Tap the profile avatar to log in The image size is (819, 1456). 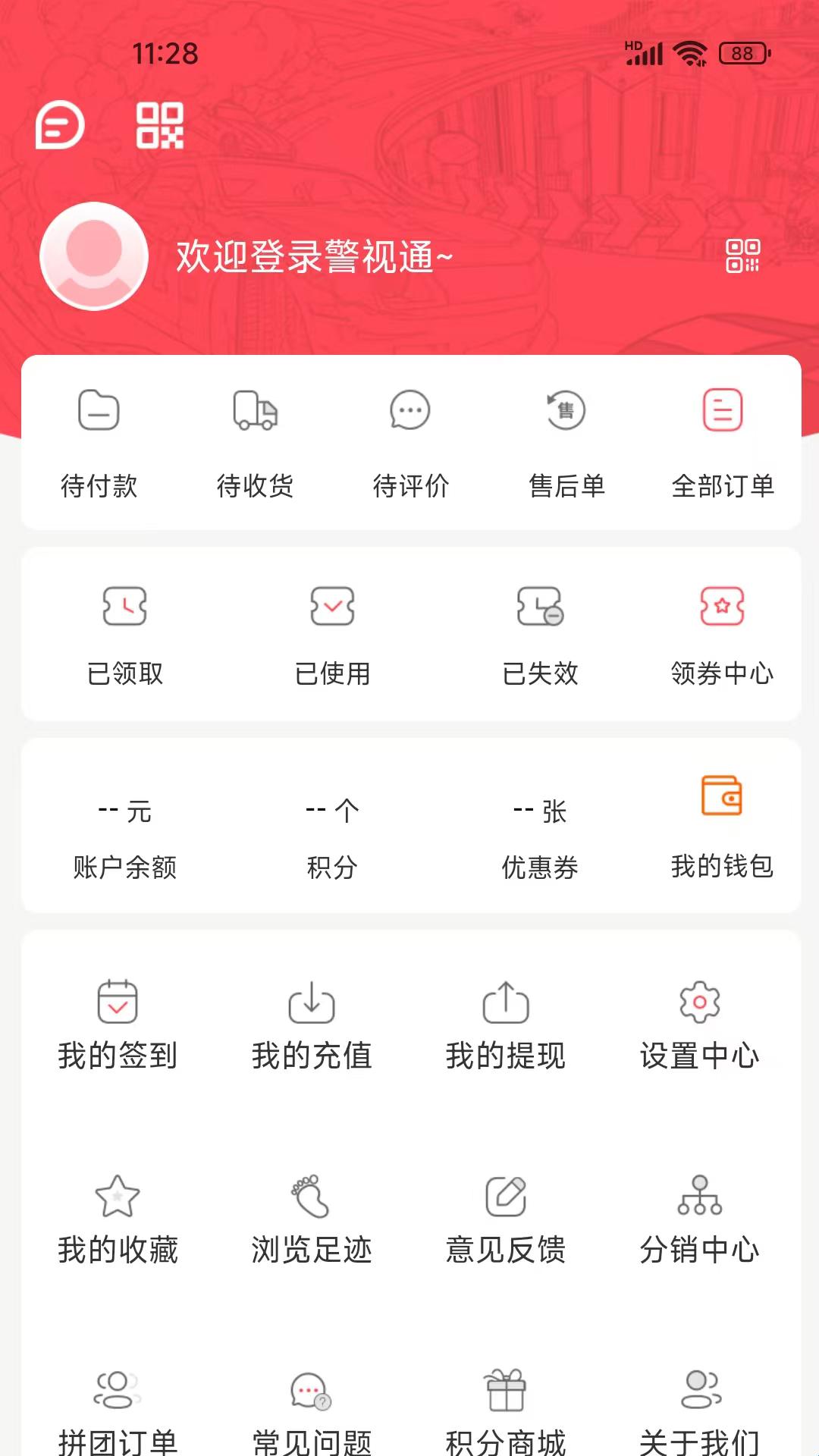[x=94, y=256]
